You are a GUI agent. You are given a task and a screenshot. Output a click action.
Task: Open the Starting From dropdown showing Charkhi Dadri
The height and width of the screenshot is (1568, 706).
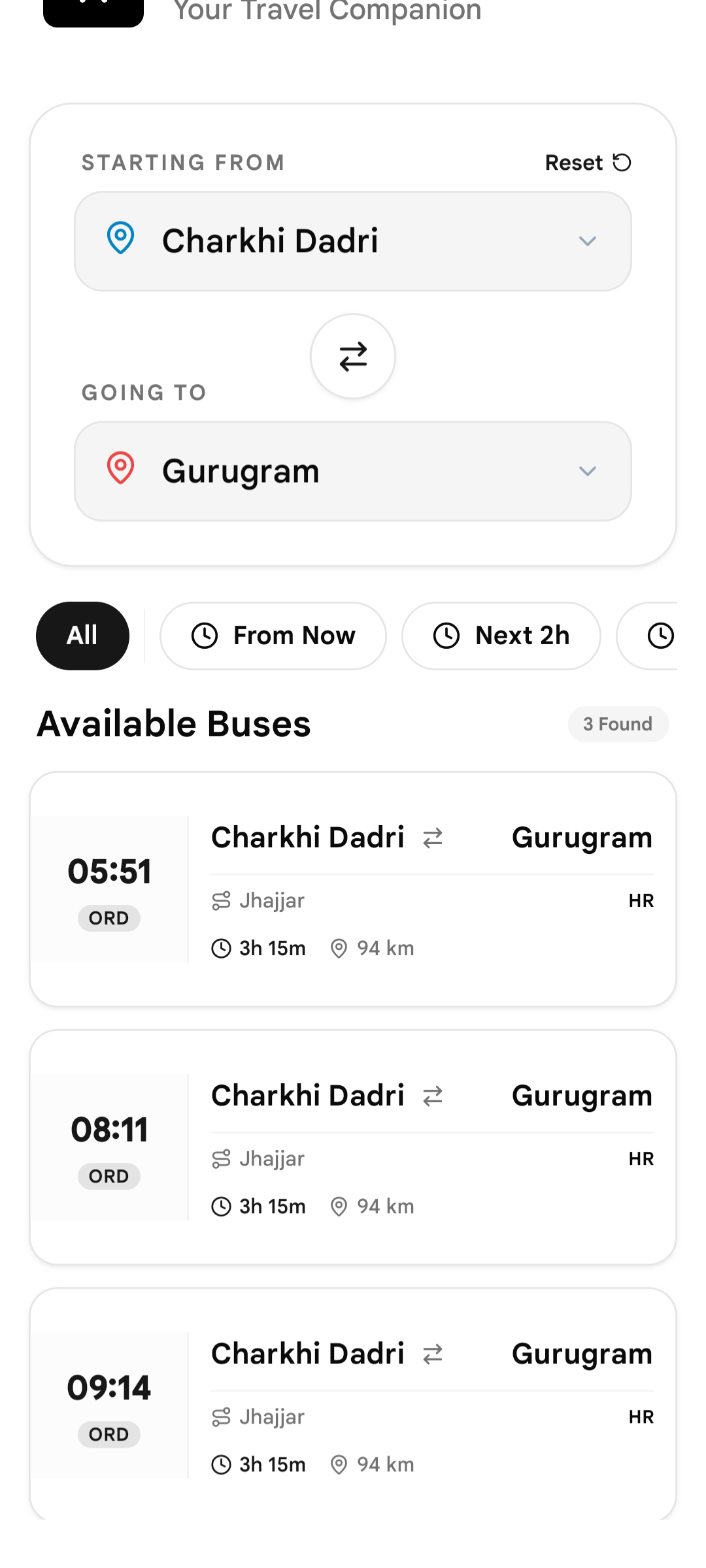tap(353, 241)
